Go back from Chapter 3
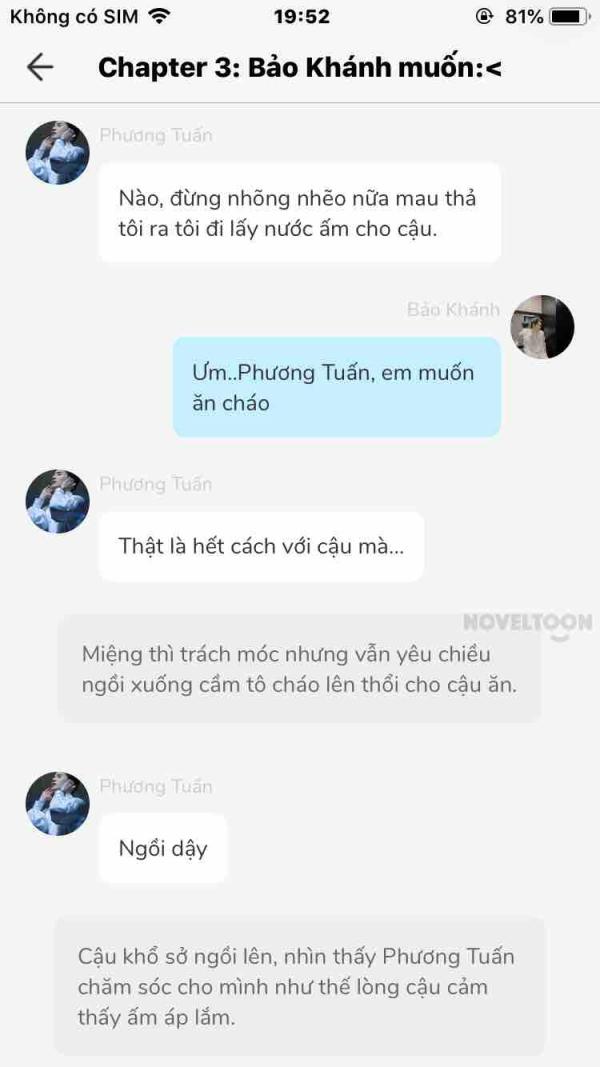Screen dimensions: 600x1067 [x=39, y=67]
